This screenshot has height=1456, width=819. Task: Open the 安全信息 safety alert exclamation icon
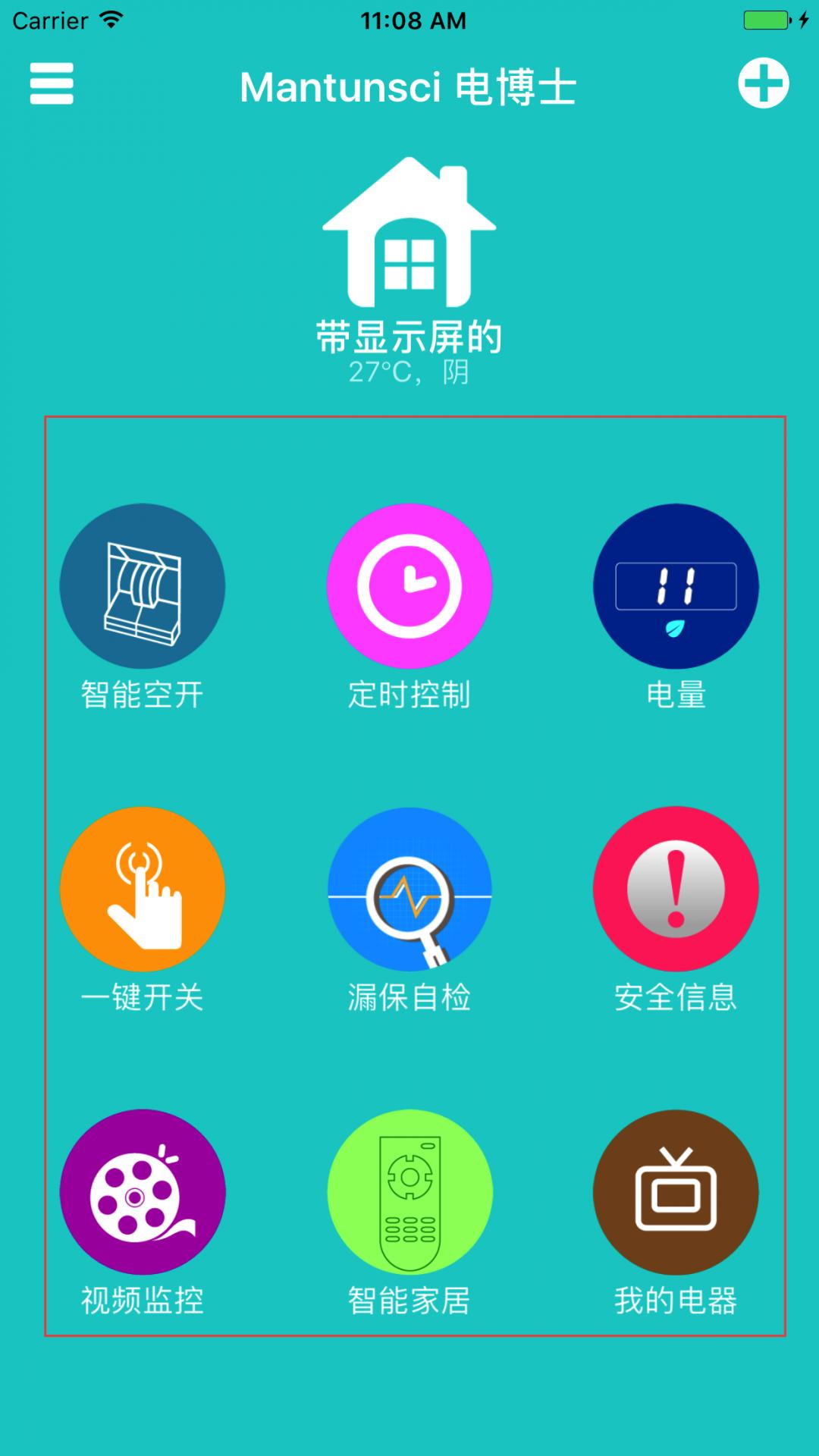(676, 889)
